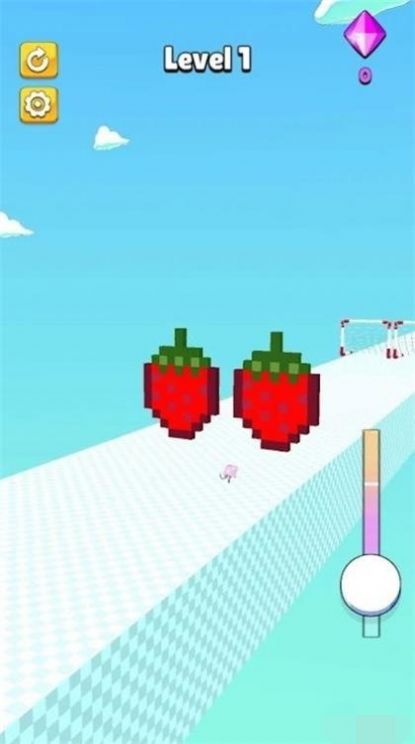Tap the white power slider knob
Screen dimensions: 415x744
[x=370, y=584]
